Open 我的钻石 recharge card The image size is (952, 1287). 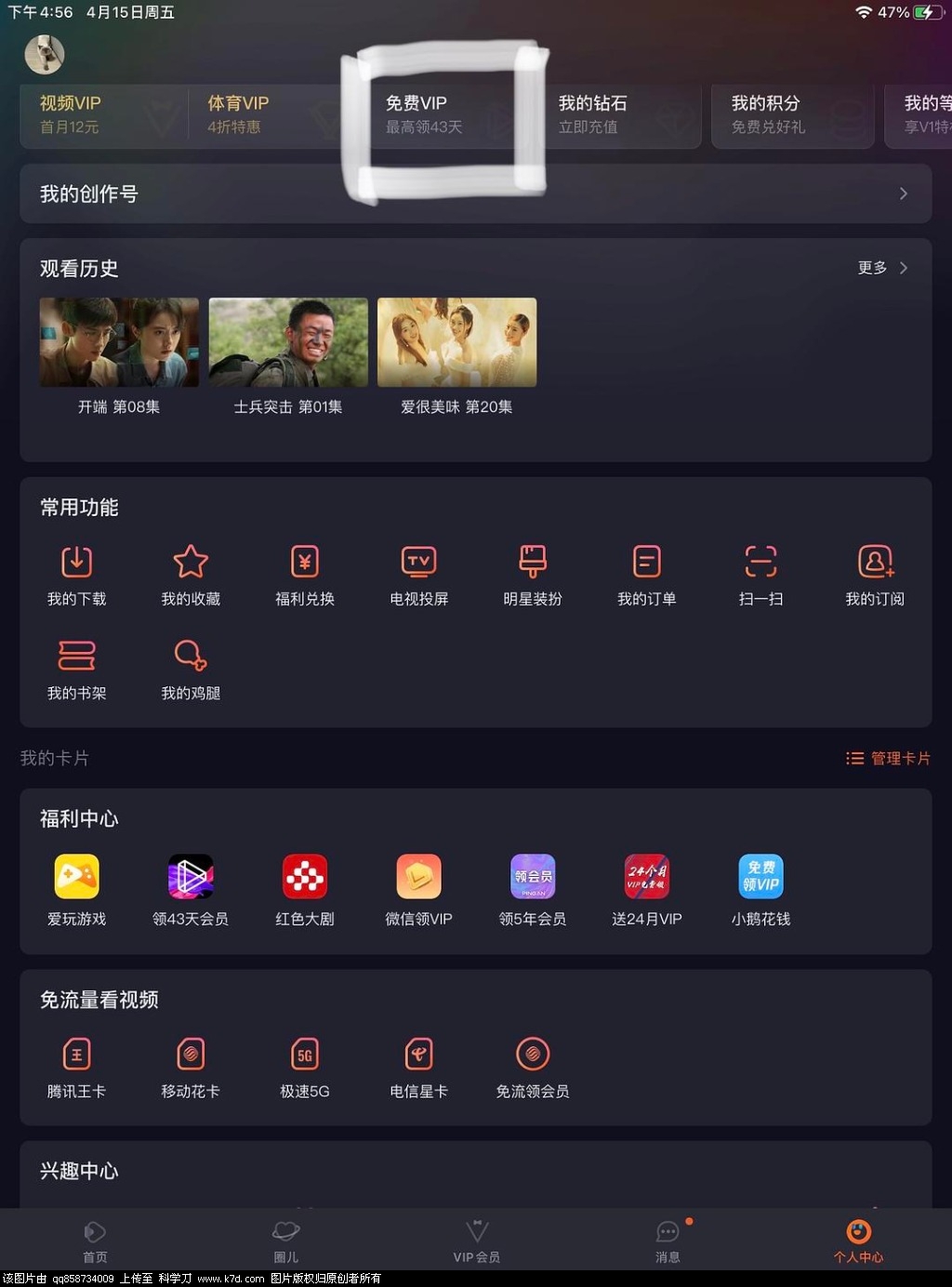coord(614,114)
